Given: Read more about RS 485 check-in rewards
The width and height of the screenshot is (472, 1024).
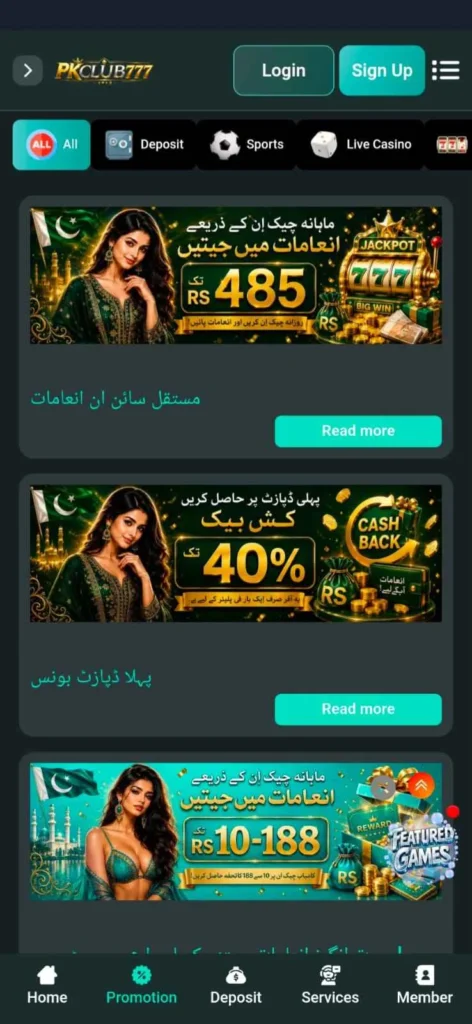Looking at the screenshot, I should pyautogui.click(x=358, y=431).
